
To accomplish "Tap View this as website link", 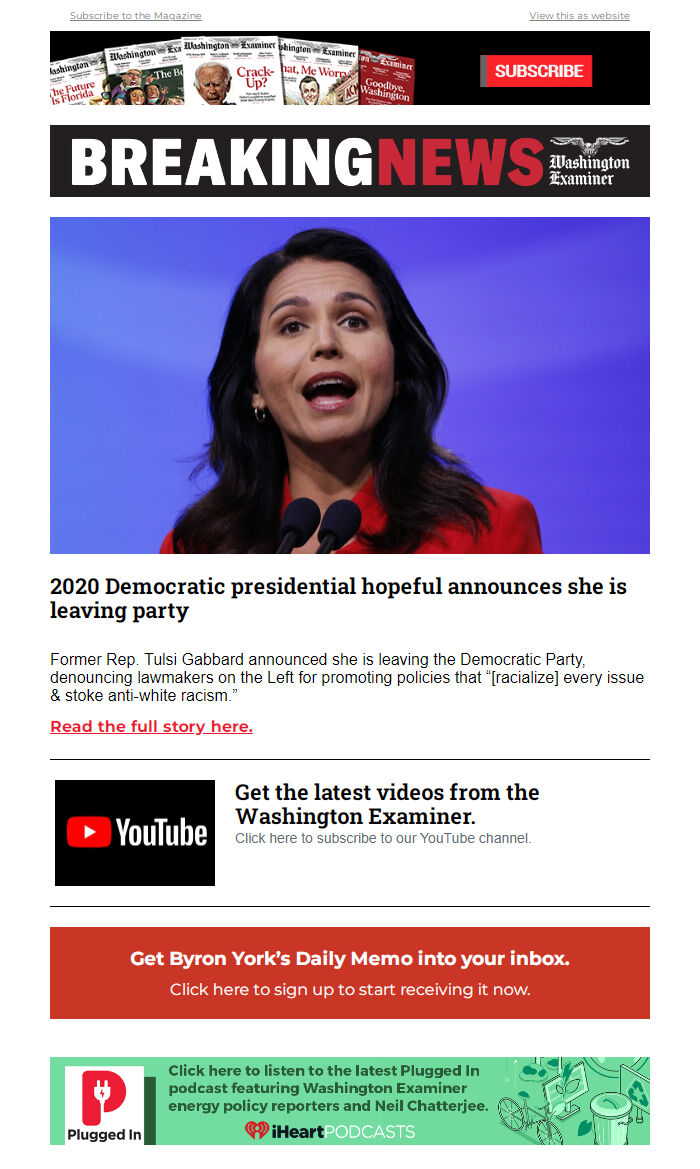I will point(579,16).
